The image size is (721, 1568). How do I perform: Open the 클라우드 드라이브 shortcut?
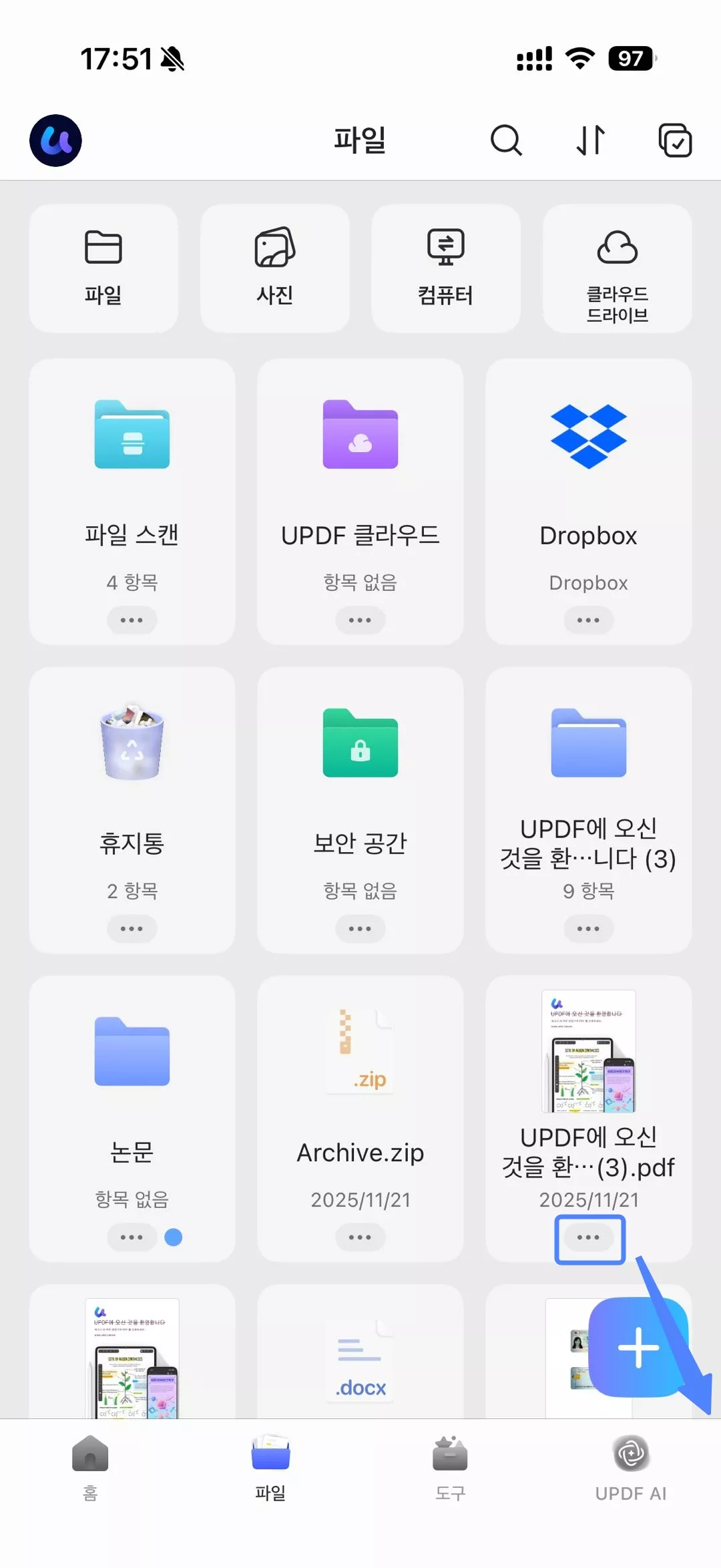[616, 266]
